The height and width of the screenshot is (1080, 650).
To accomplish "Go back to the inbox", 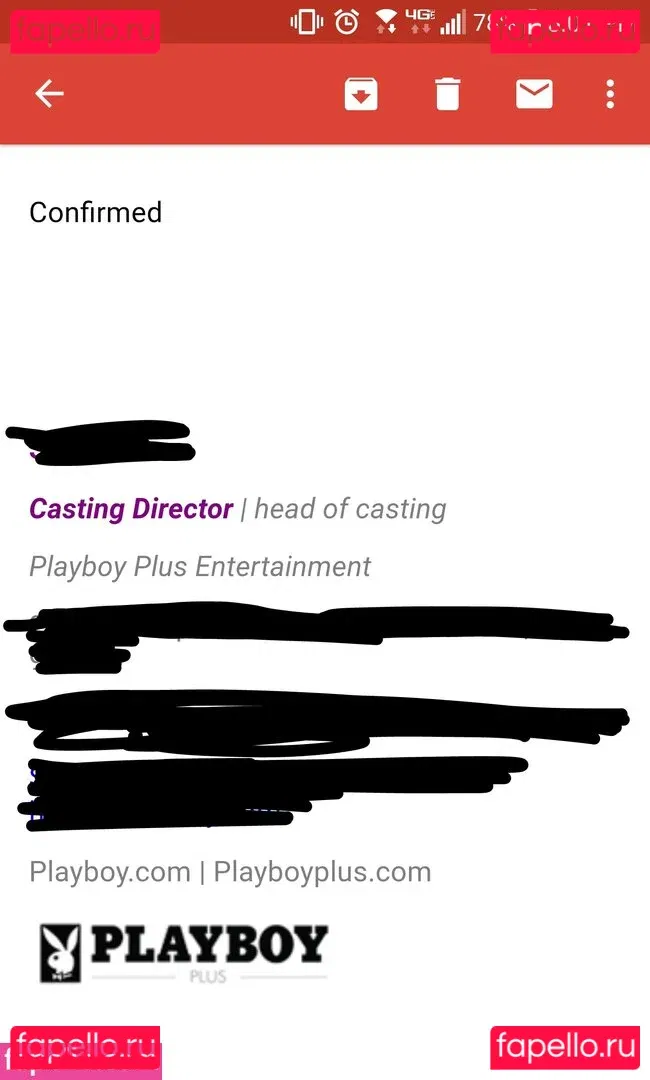I will 49,94.
